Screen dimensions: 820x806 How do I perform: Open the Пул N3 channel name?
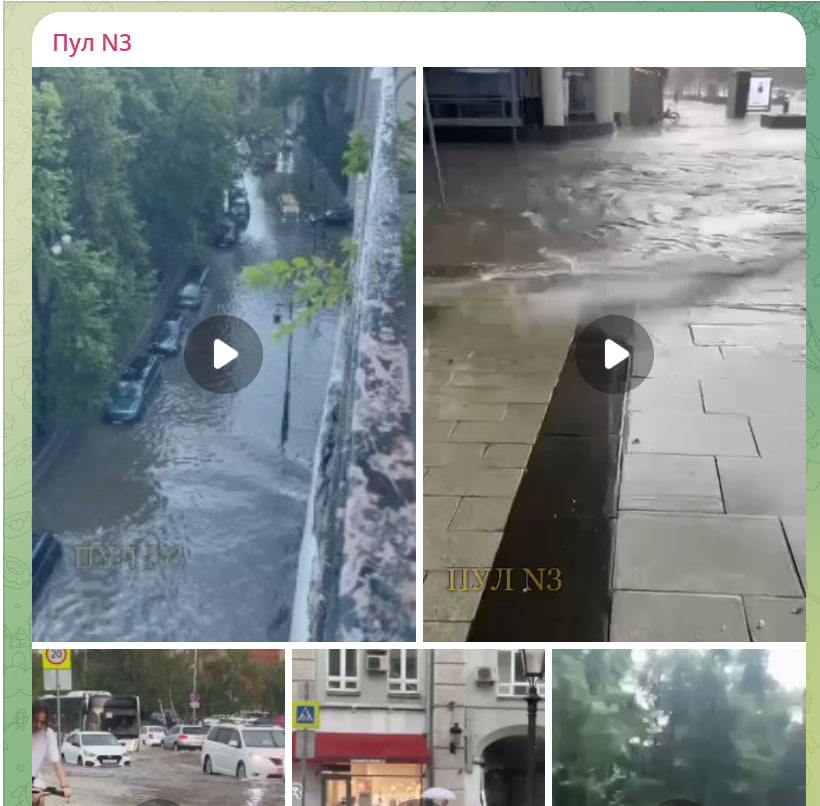pos(92,44)
